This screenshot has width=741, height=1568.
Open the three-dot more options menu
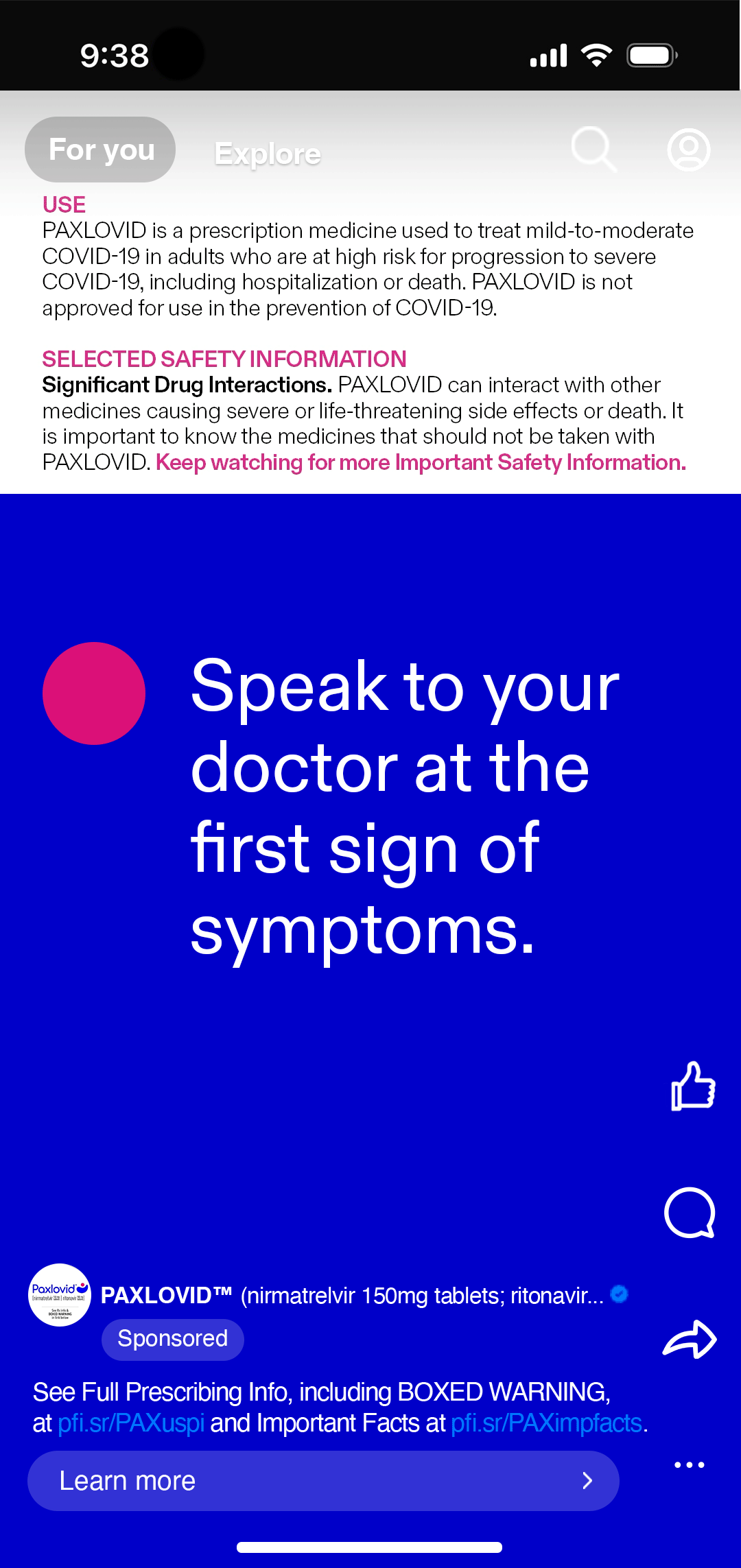[x=690, y=1464]
